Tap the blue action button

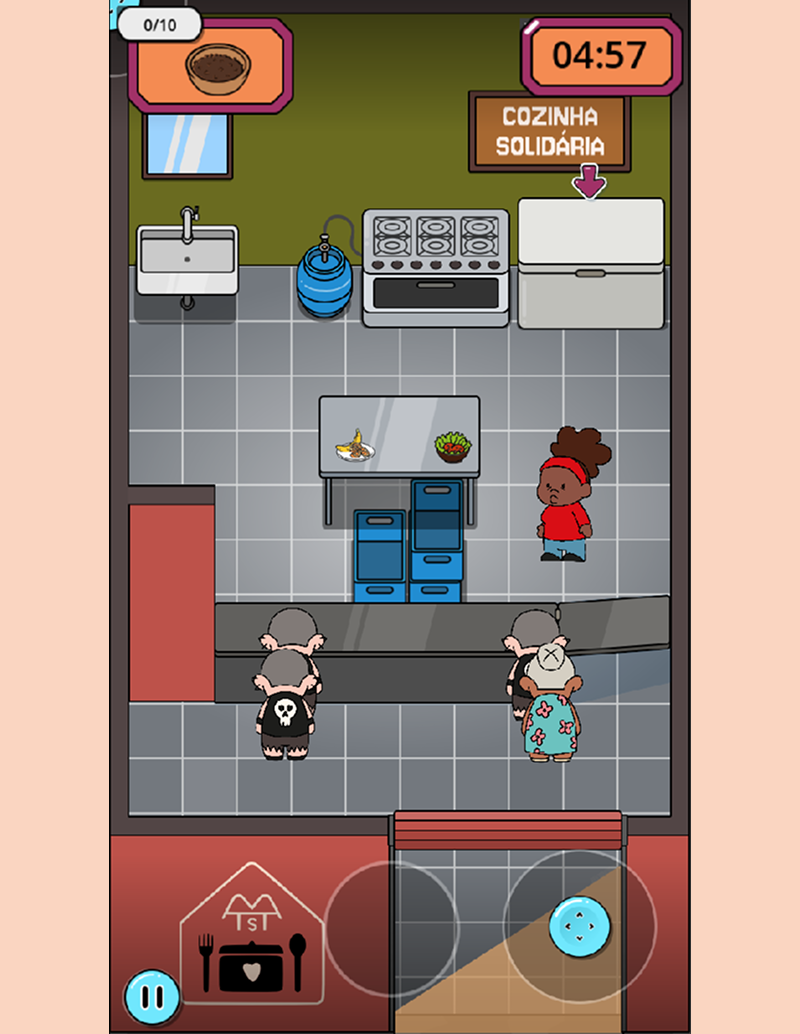click(579, 926)
